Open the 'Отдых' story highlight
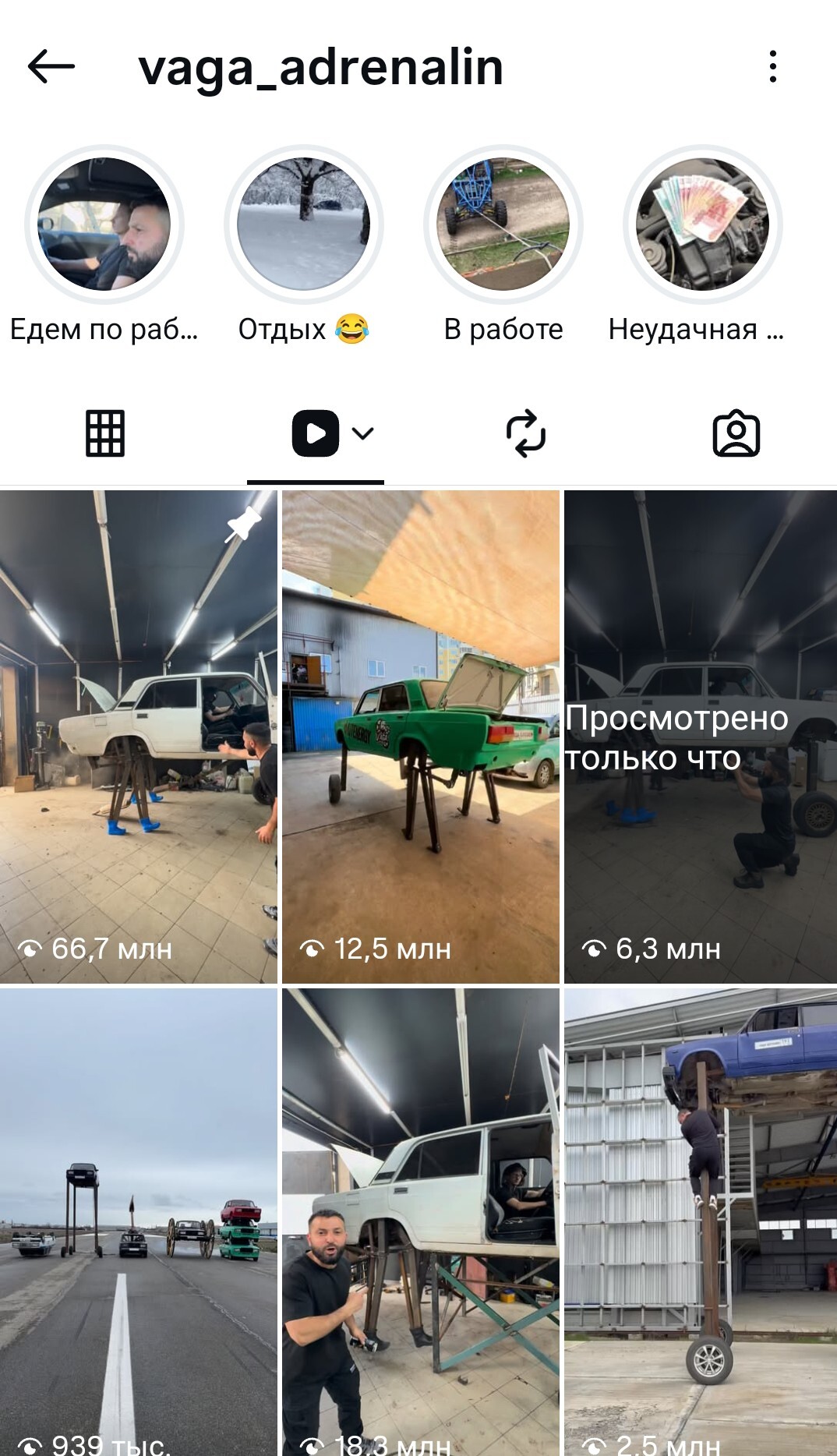Image resolution: width=837 pixels, height=1456 pixels. pyautogui.click(x=303, y=224)
